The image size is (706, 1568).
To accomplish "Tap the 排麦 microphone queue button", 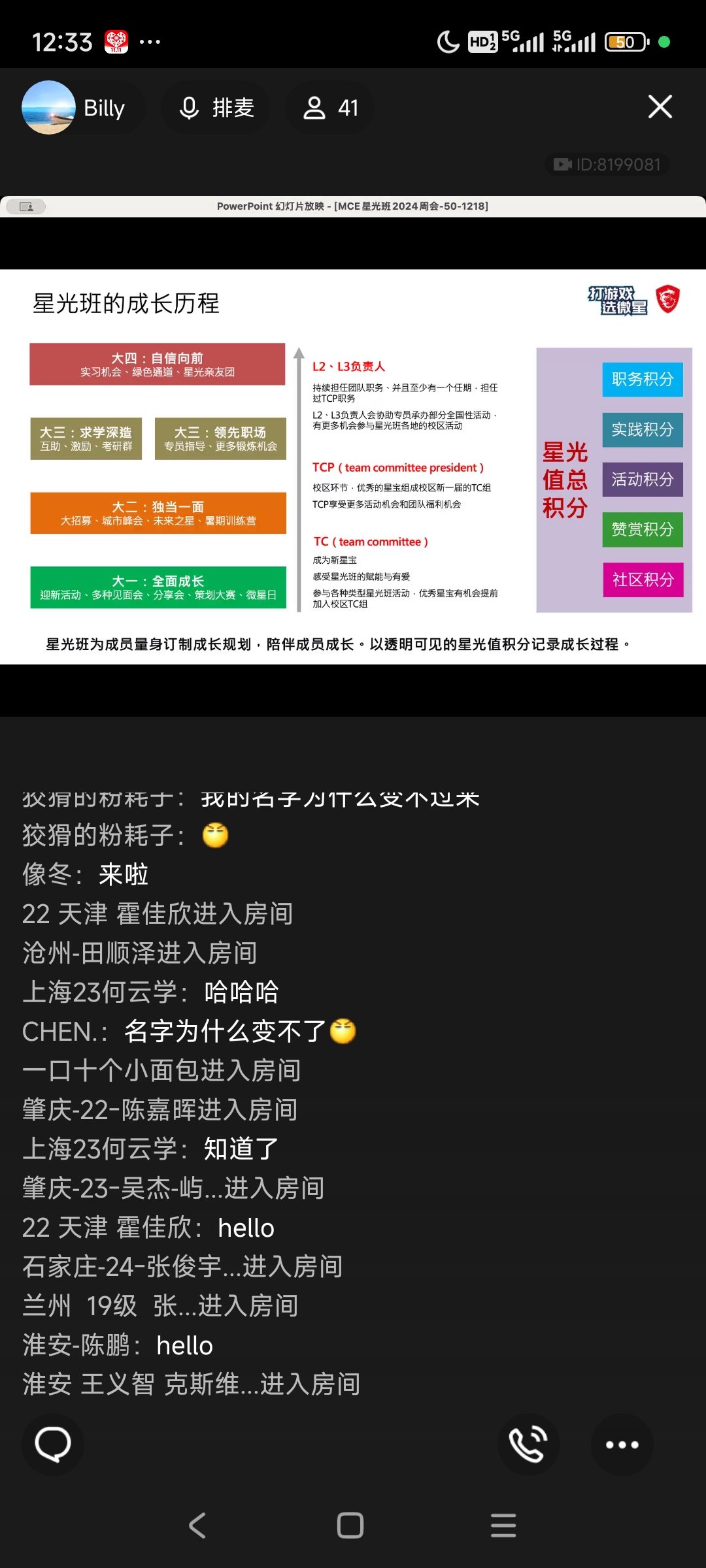I will pos(216,108).
